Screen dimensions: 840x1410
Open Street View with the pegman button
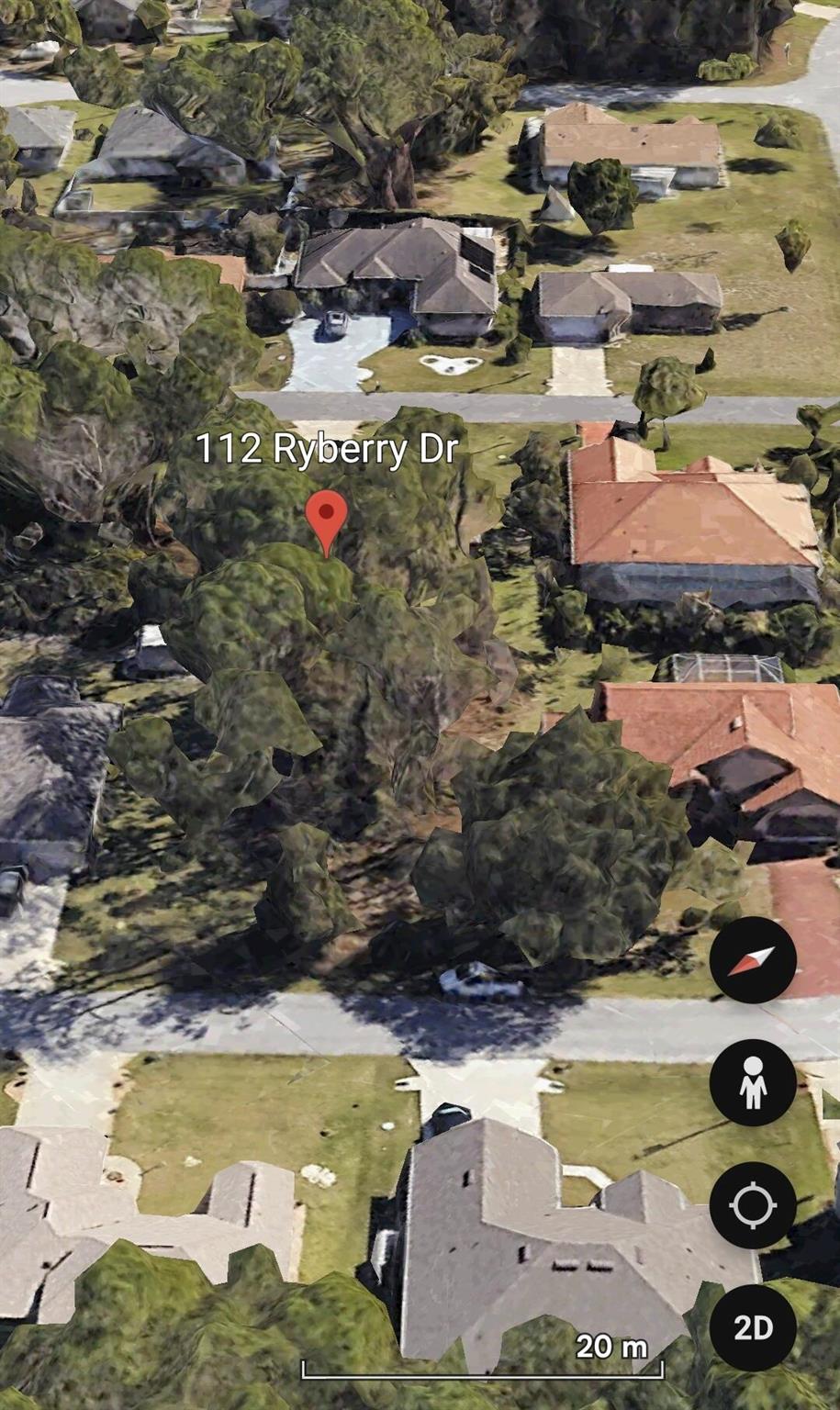753,1082
